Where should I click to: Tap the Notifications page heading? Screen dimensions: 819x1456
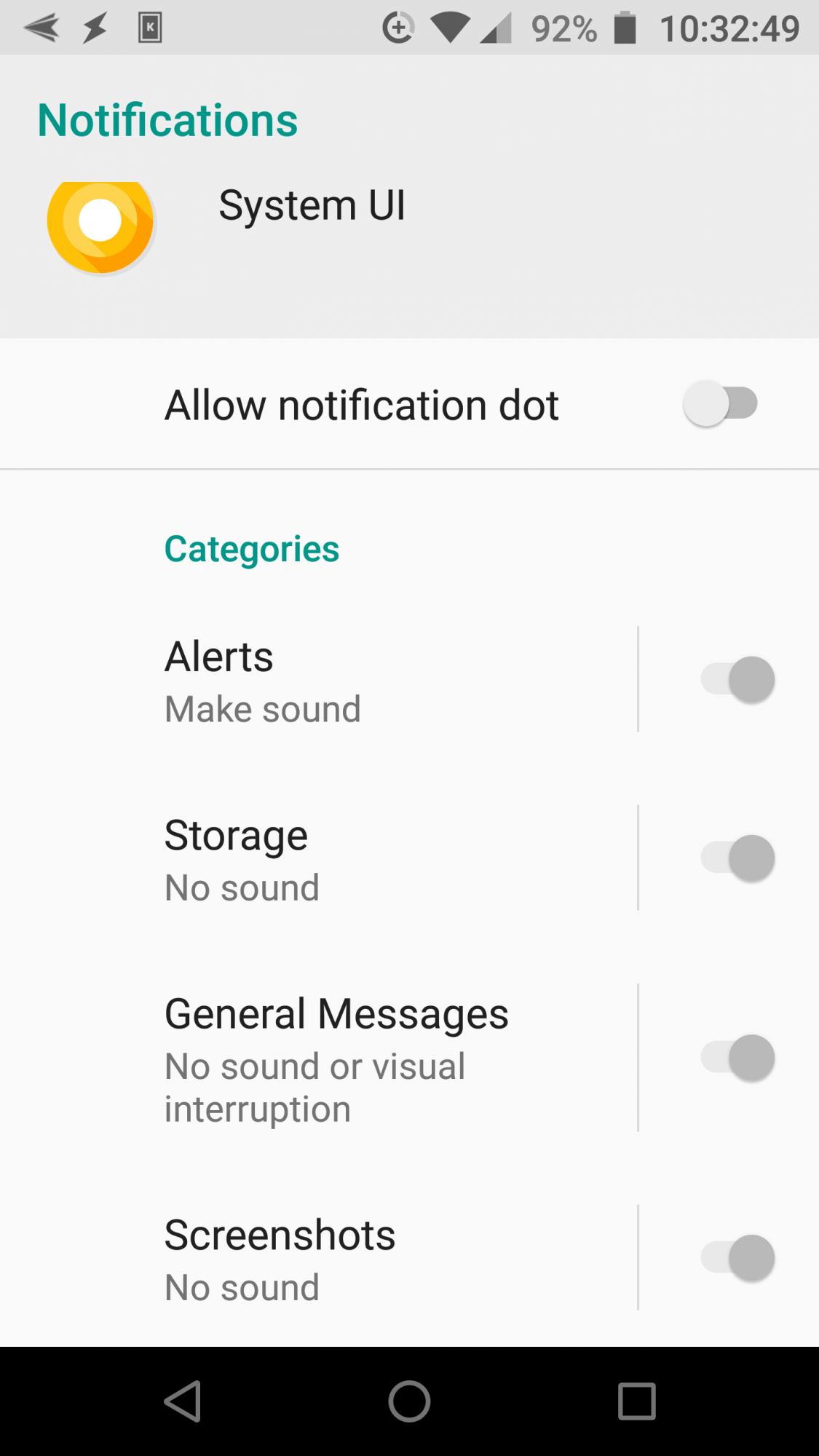[x=166, y=119]
